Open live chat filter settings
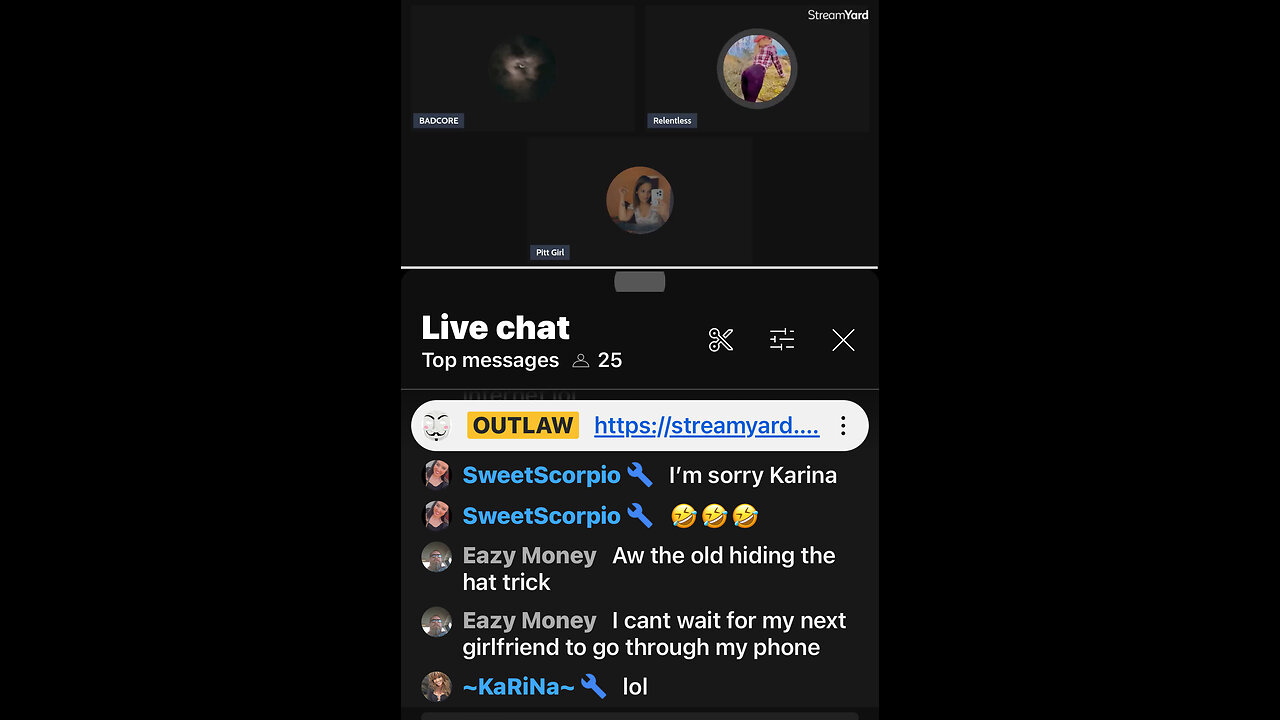Viewport: 1280px width, 720px height. pos(782,340)
